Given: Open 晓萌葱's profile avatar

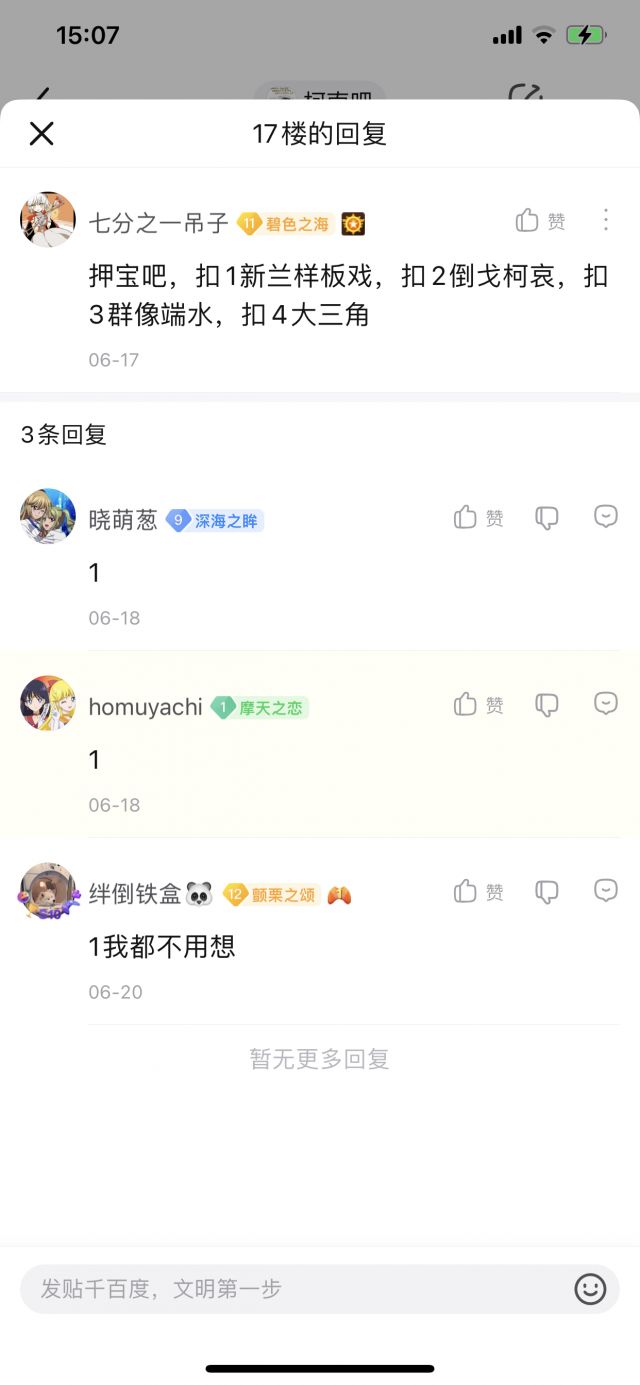Looking at the screenshot, I should (x=48, y=517).
